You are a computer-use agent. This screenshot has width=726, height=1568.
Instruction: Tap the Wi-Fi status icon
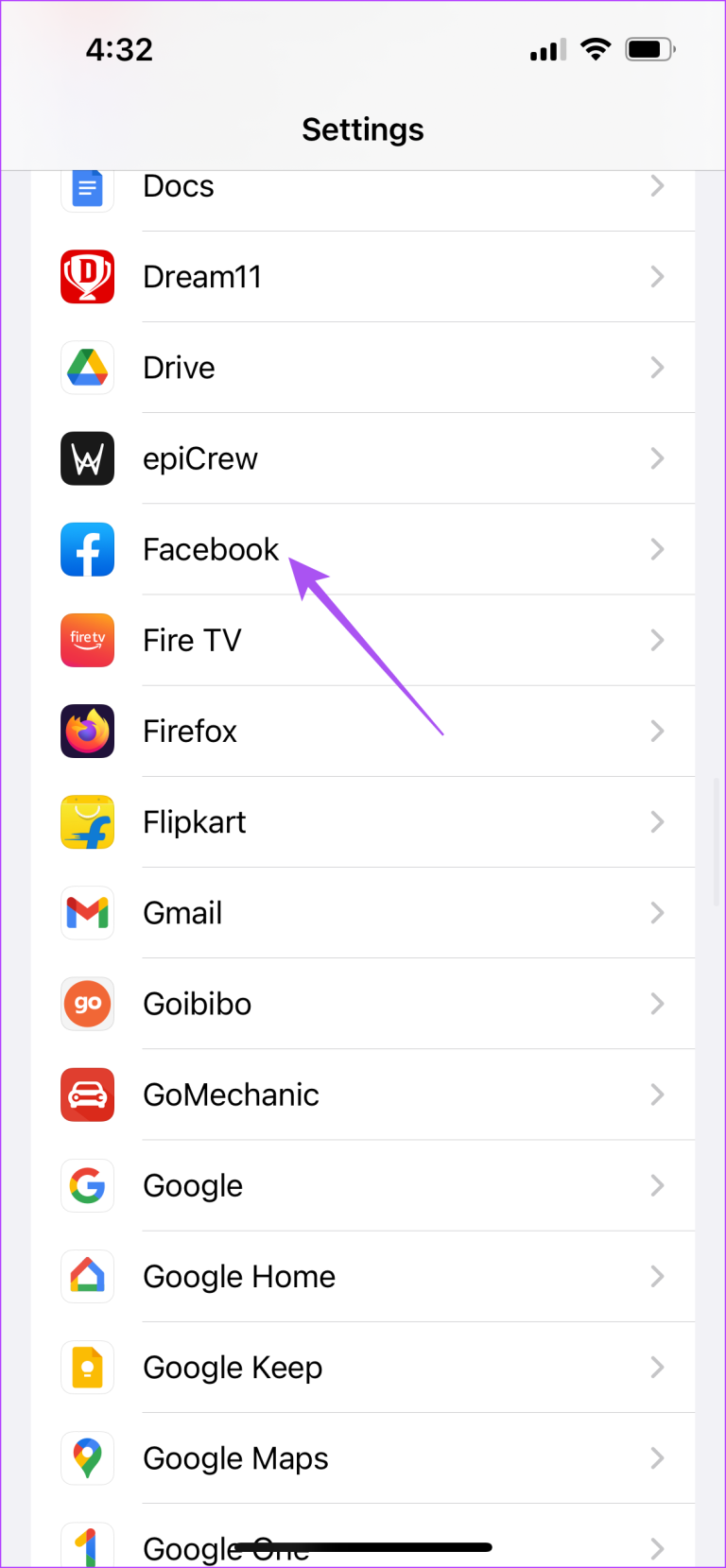click(596, 49)
